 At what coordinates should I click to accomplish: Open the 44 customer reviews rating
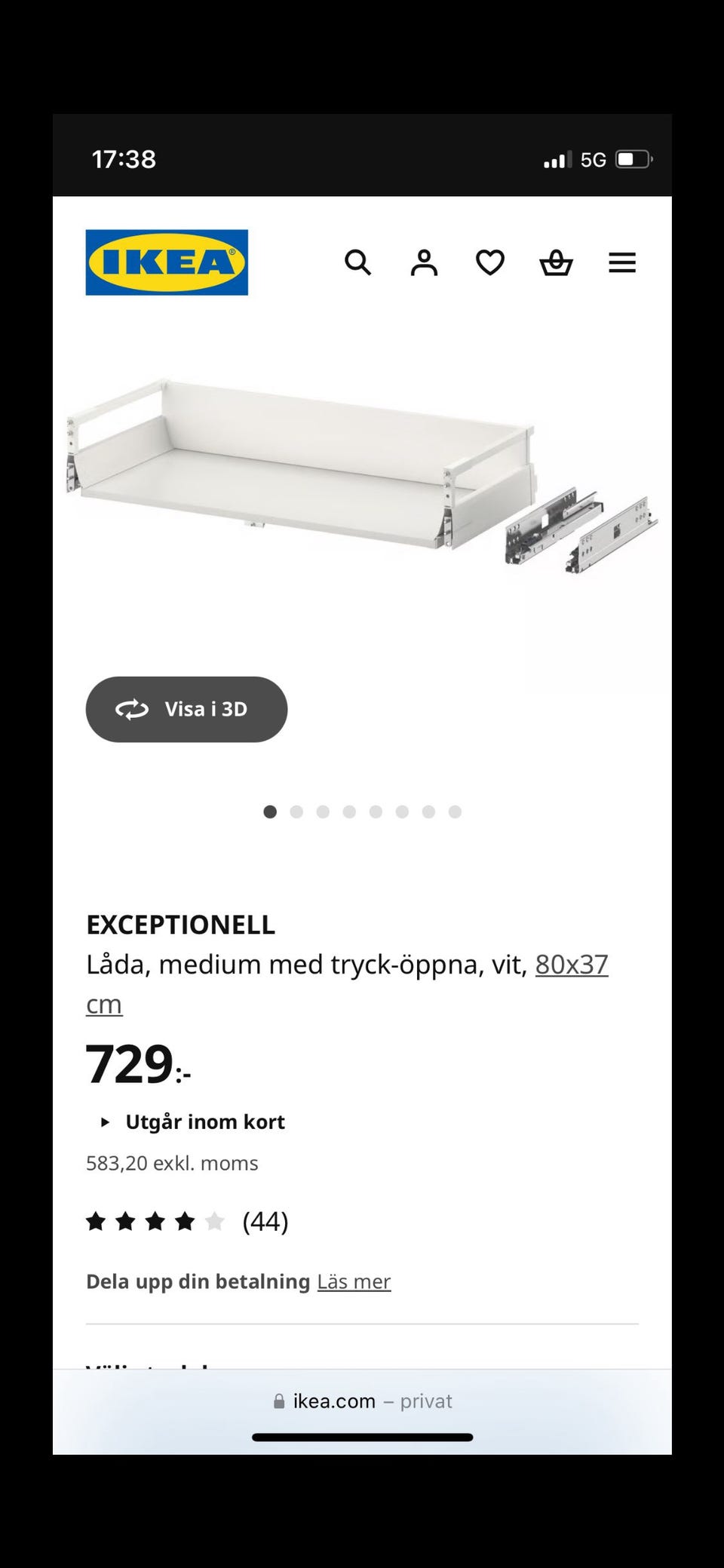coord(187,1221)
